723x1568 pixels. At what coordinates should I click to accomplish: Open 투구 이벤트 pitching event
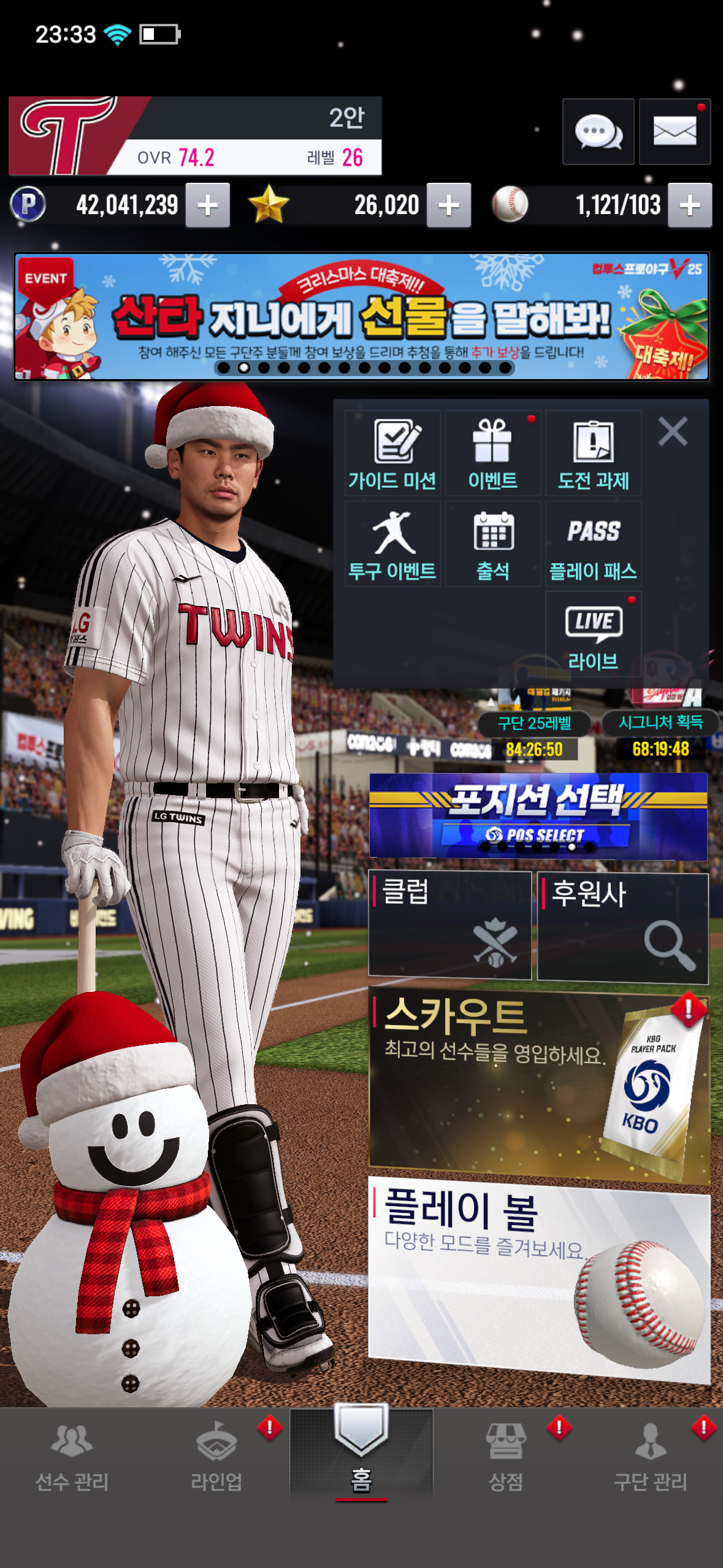[392, 544]
